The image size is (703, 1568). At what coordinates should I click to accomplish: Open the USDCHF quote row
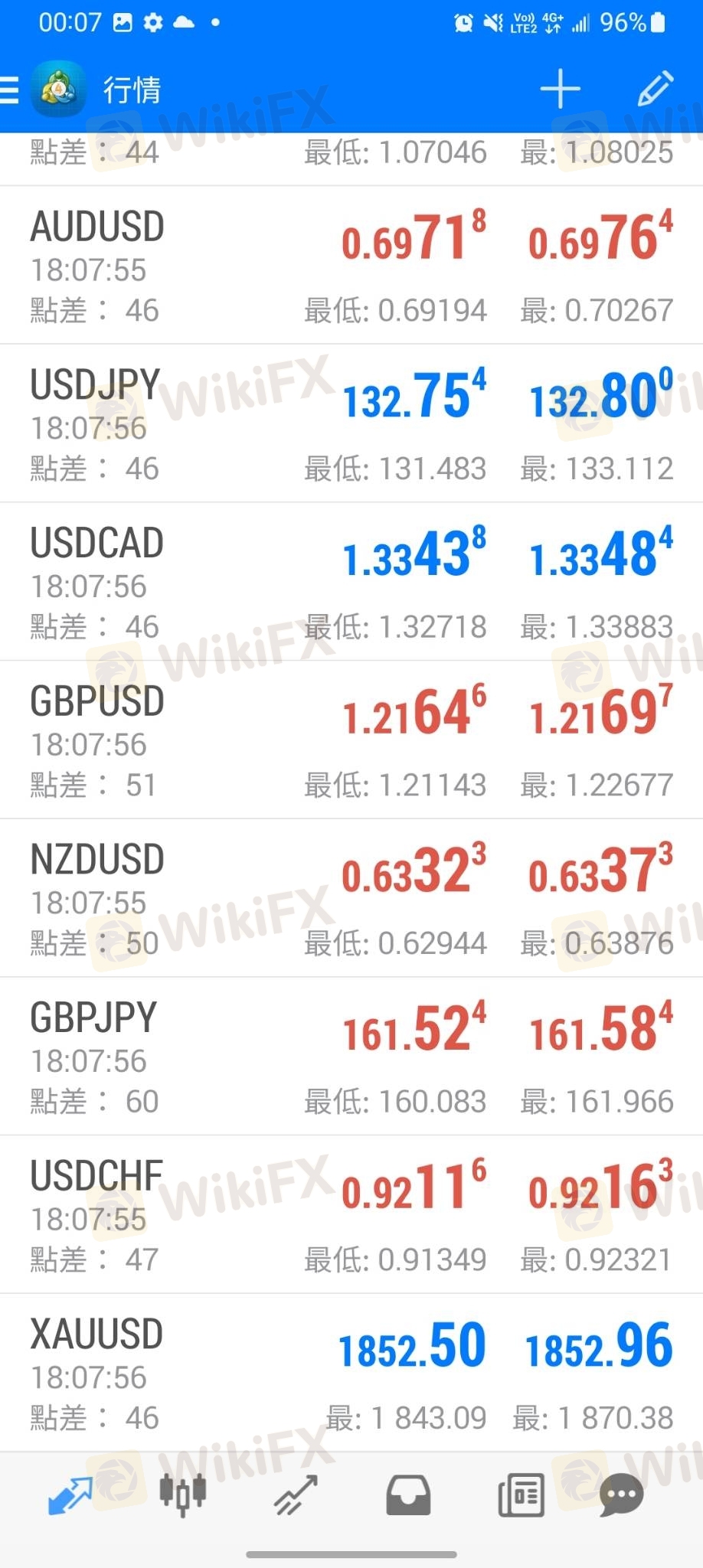coord(351,1214)
